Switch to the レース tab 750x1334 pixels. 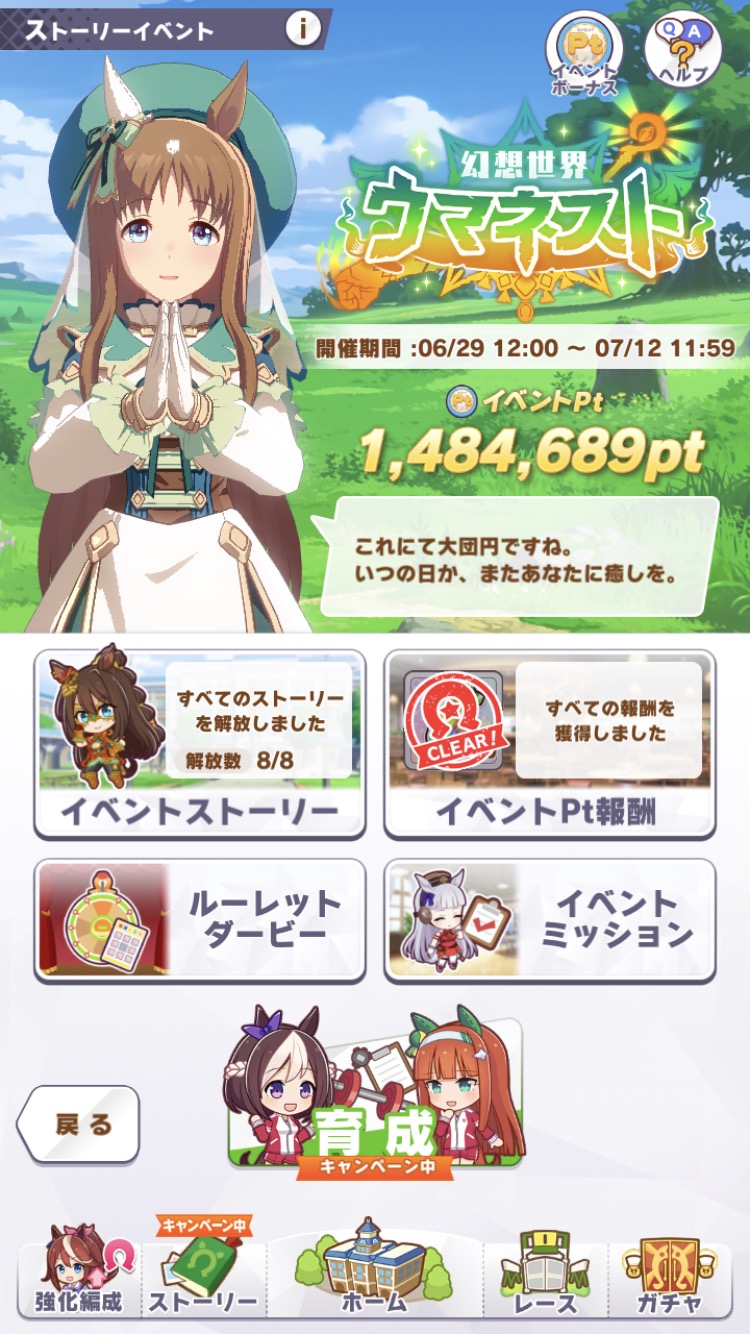pos(547,1270)
